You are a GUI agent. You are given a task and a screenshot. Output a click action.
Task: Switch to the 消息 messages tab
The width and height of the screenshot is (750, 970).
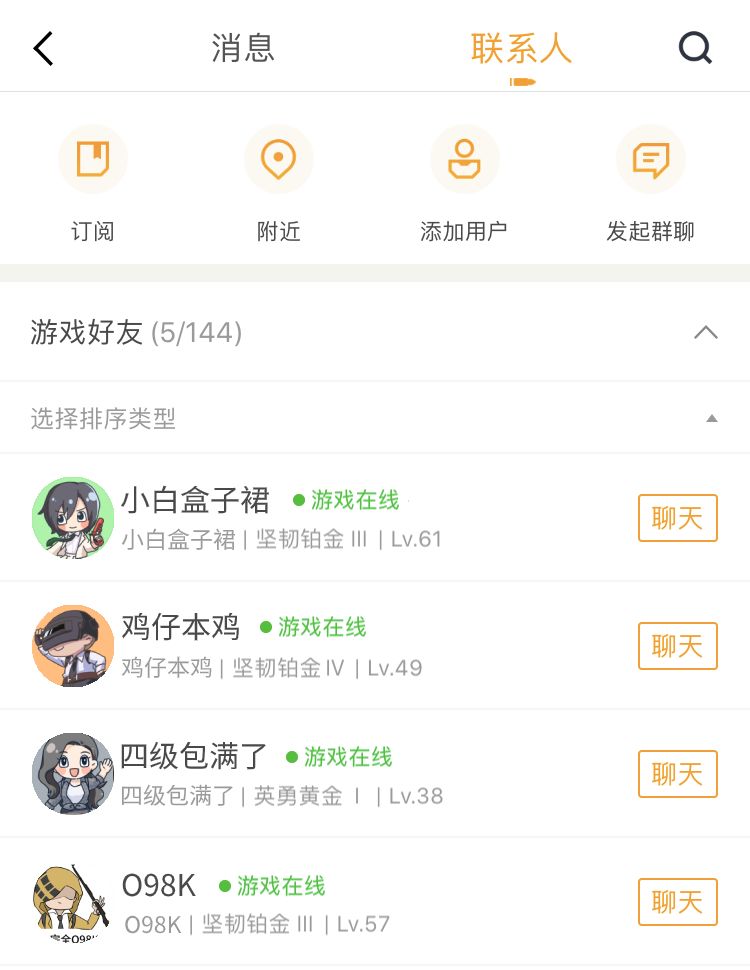pyautogui.click(x=242, y=48)
